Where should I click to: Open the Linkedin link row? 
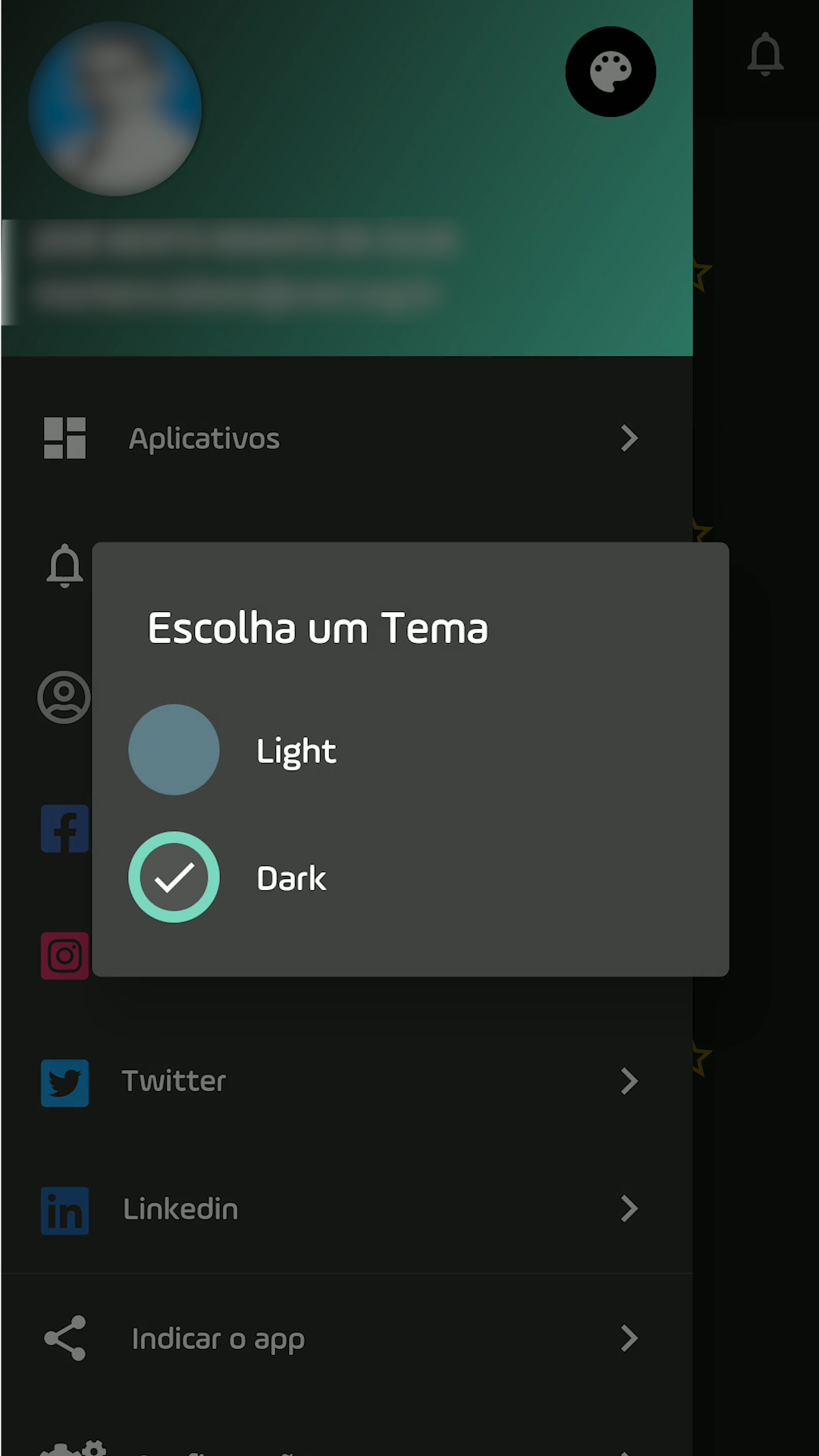[347, 1209]
